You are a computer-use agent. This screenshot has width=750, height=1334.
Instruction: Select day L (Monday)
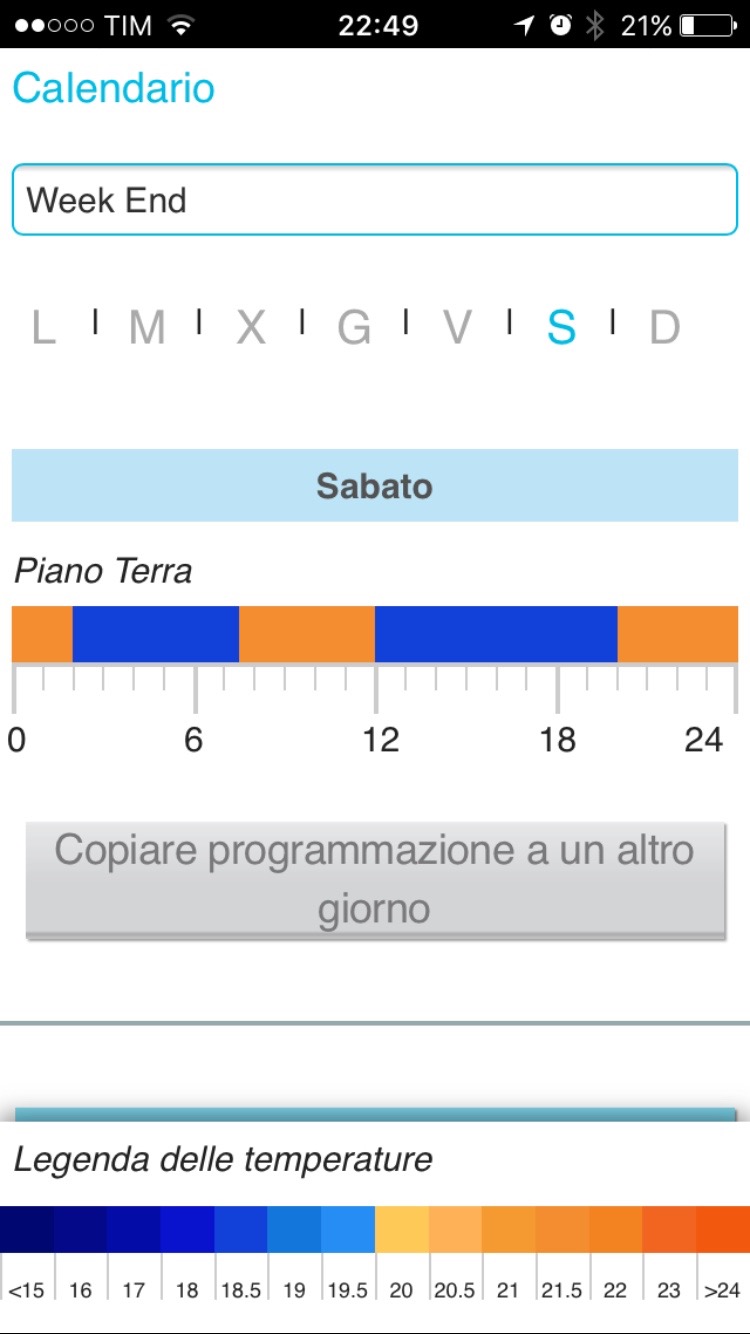tap(43, 327)
